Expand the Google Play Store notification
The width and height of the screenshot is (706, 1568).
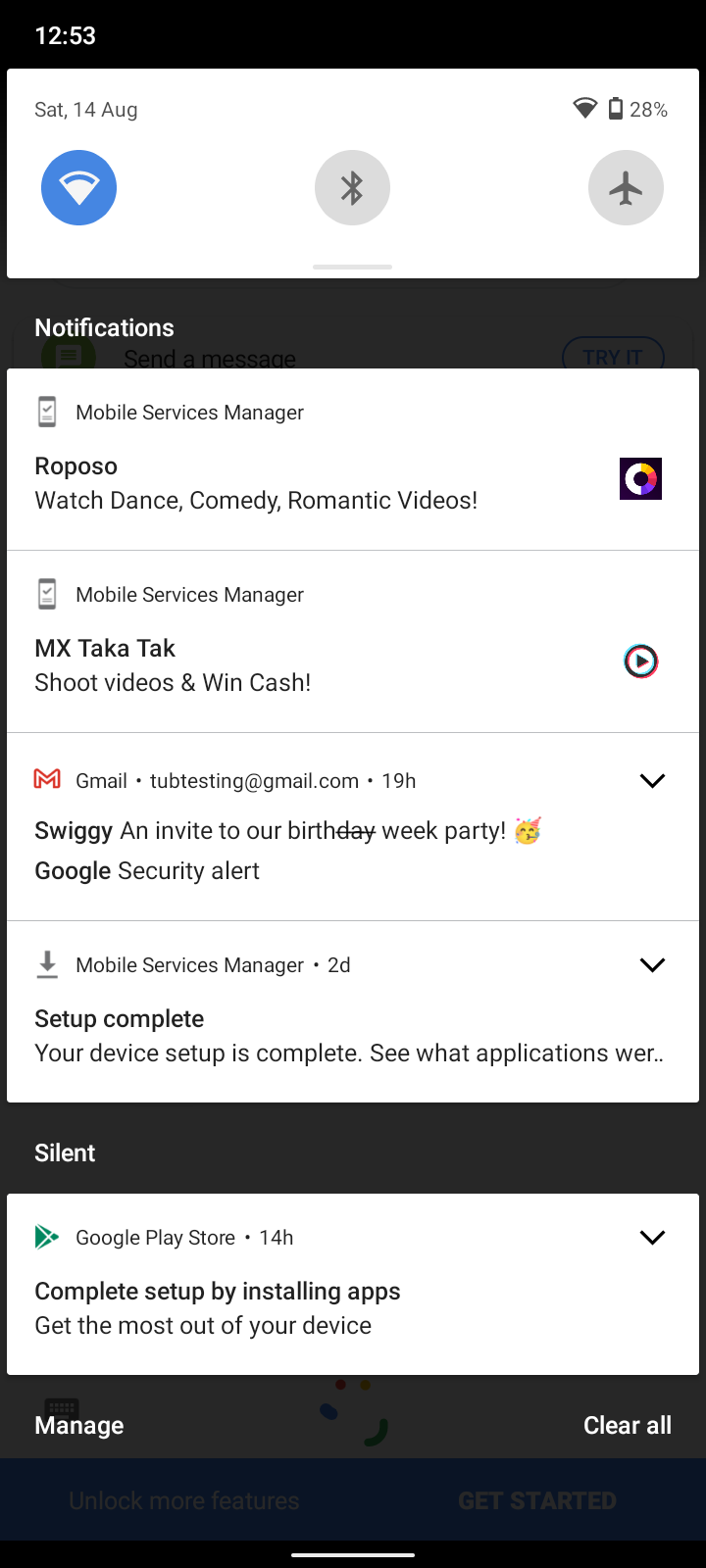(x=652, y=1238)
